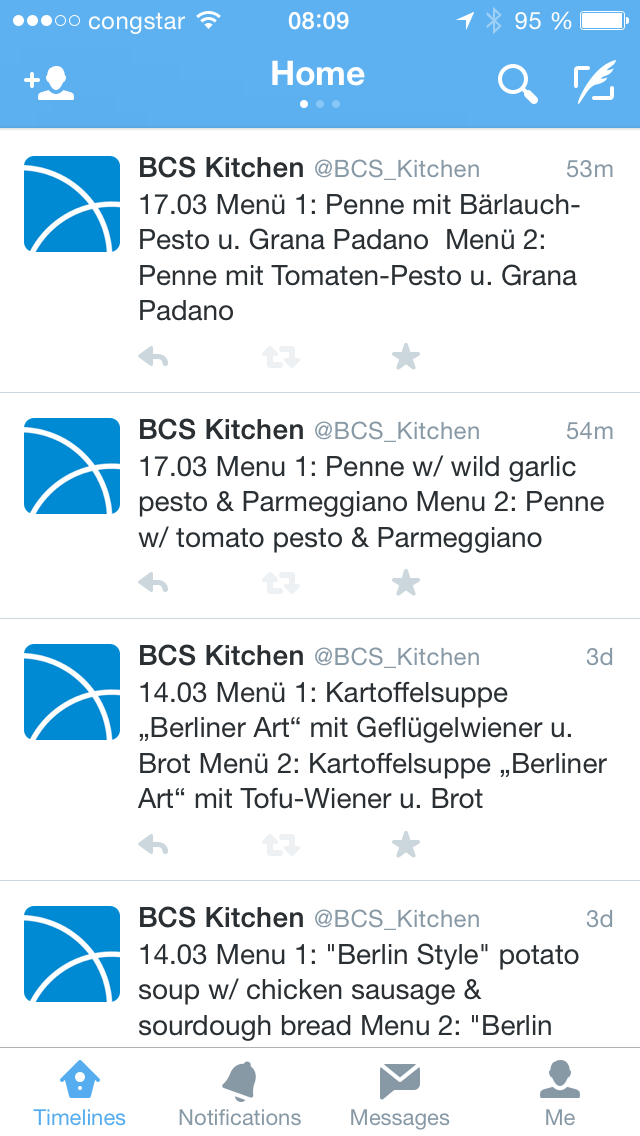Open BCS Kitchen avatar on 53m tweet

coord(72,204)
